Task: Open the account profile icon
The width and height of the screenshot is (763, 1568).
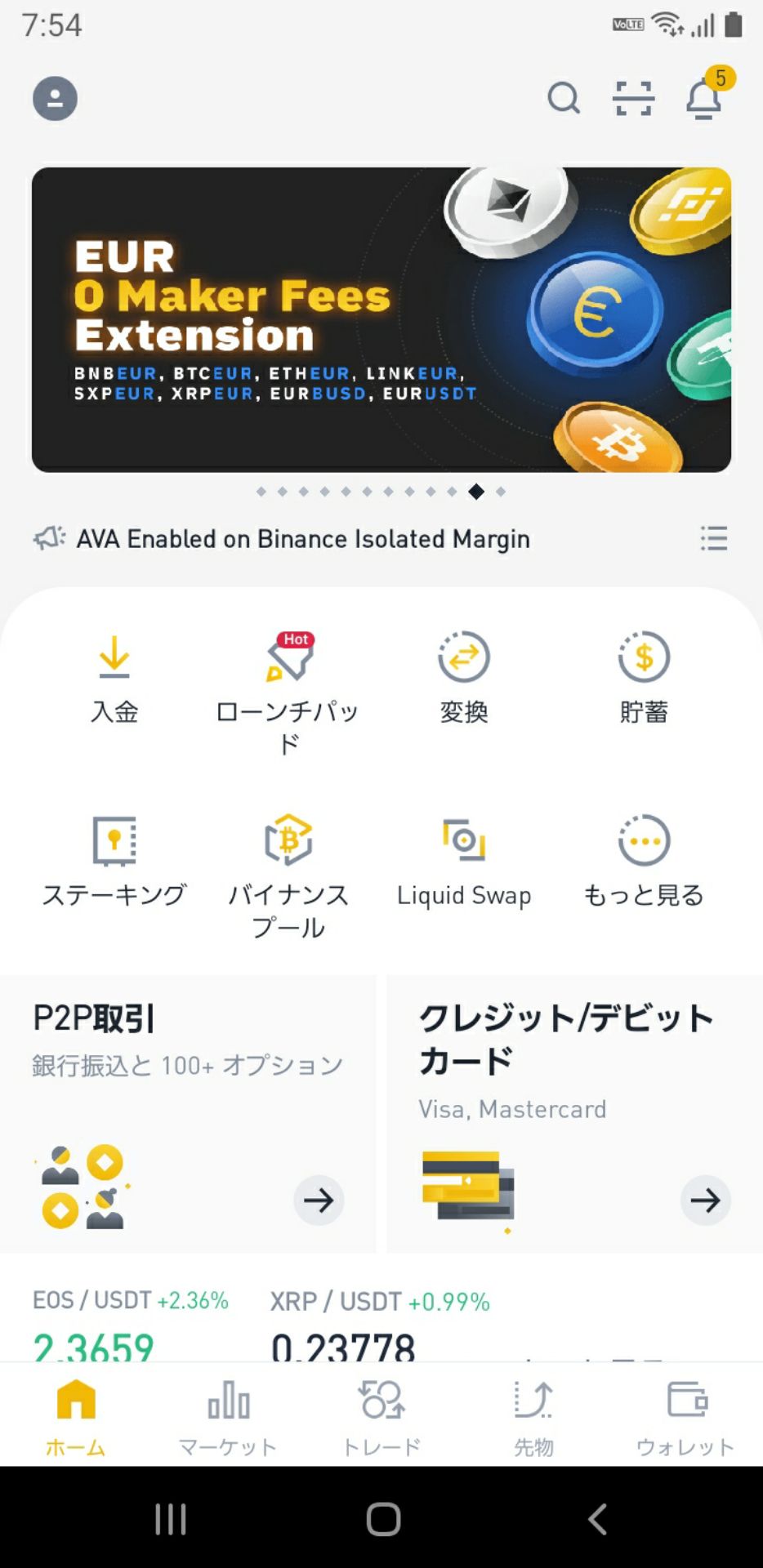Action: (x=55, y=99)
